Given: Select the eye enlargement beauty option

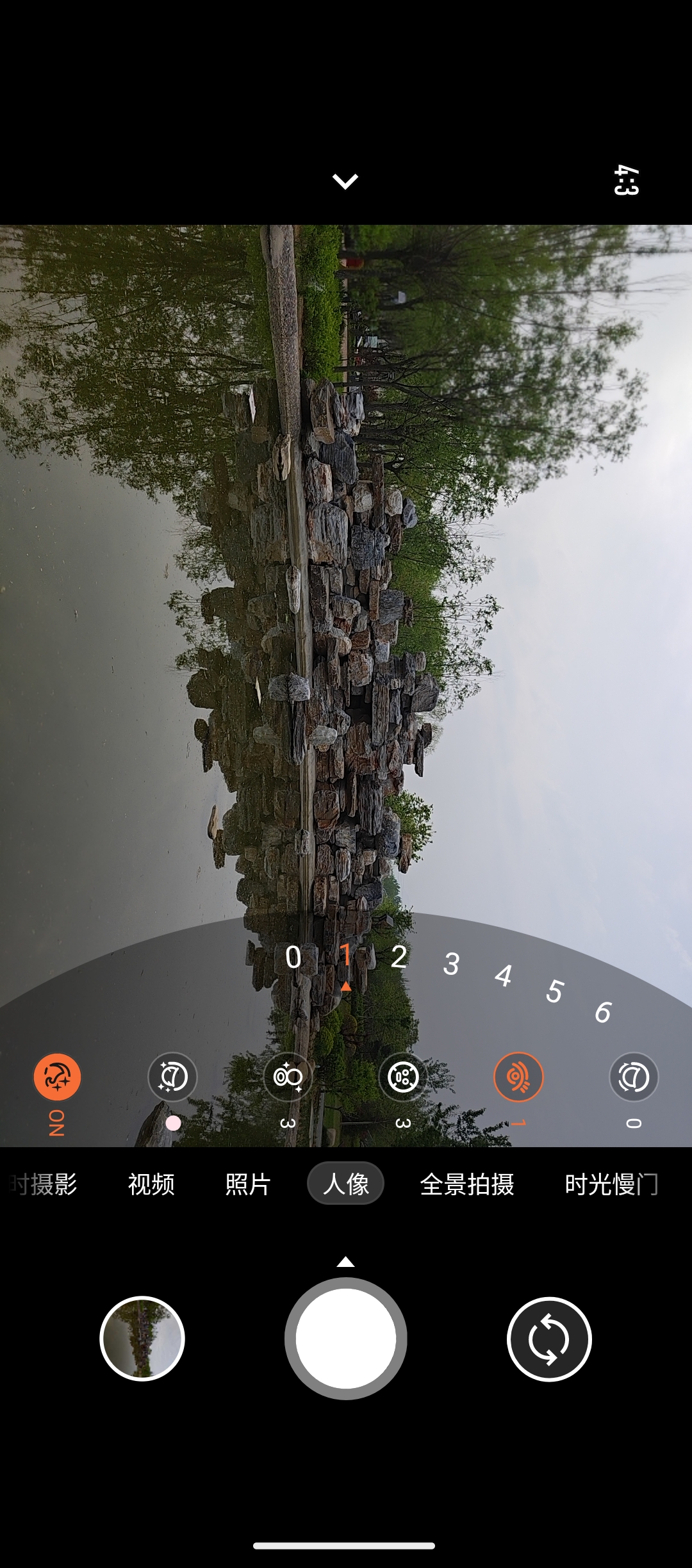Looking at the screenshot, I should [x=518, y=1077].
